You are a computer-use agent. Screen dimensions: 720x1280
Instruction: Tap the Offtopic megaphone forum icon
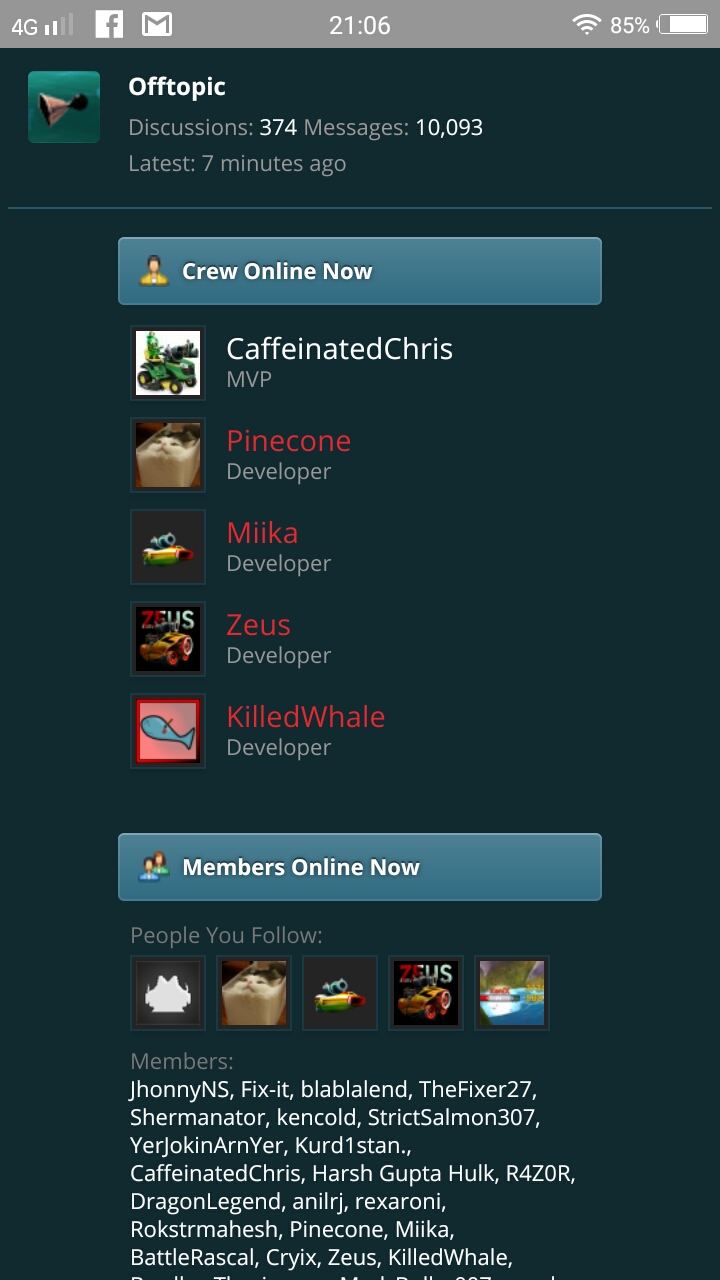64,107
